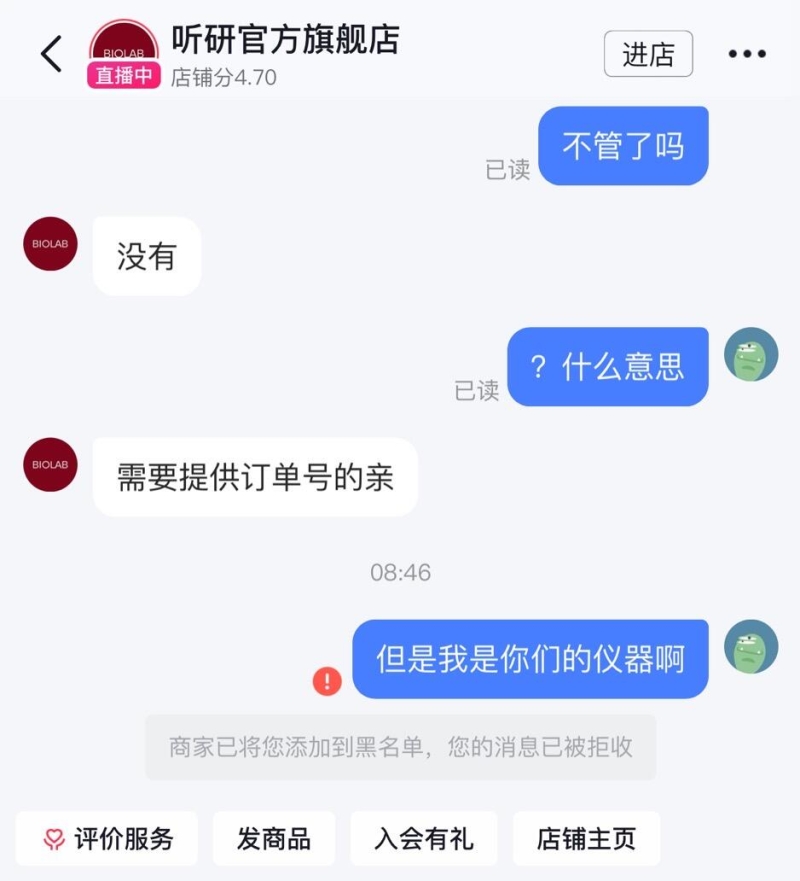This screenshot has height=881, width=800.
Task: Go back using the back arrow
Action: click(52, 53)
